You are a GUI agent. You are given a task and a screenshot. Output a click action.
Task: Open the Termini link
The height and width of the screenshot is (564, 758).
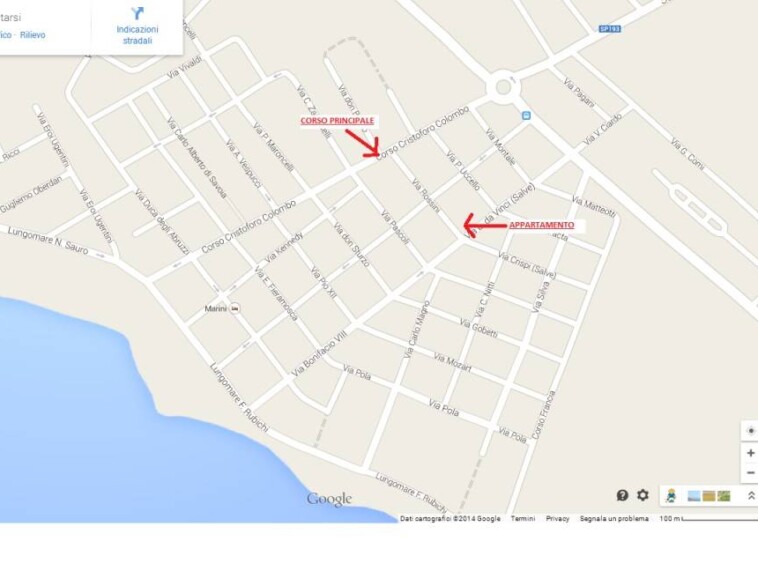click(x=522, y=519)
